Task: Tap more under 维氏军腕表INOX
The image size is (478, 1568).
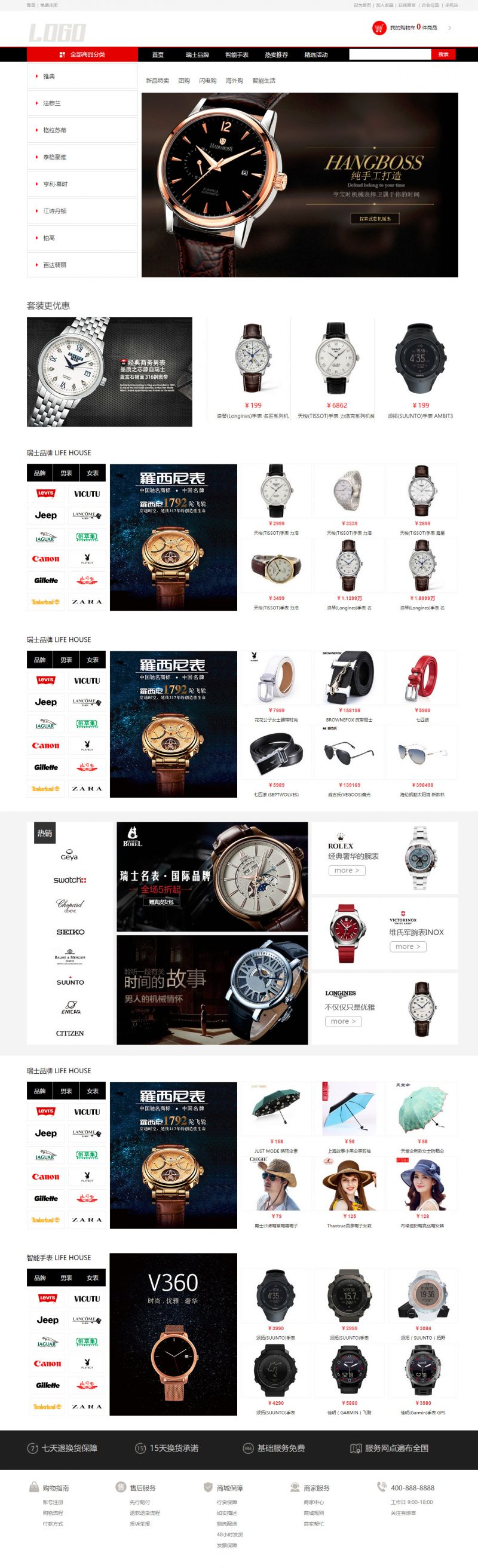Action: point(407,947)
